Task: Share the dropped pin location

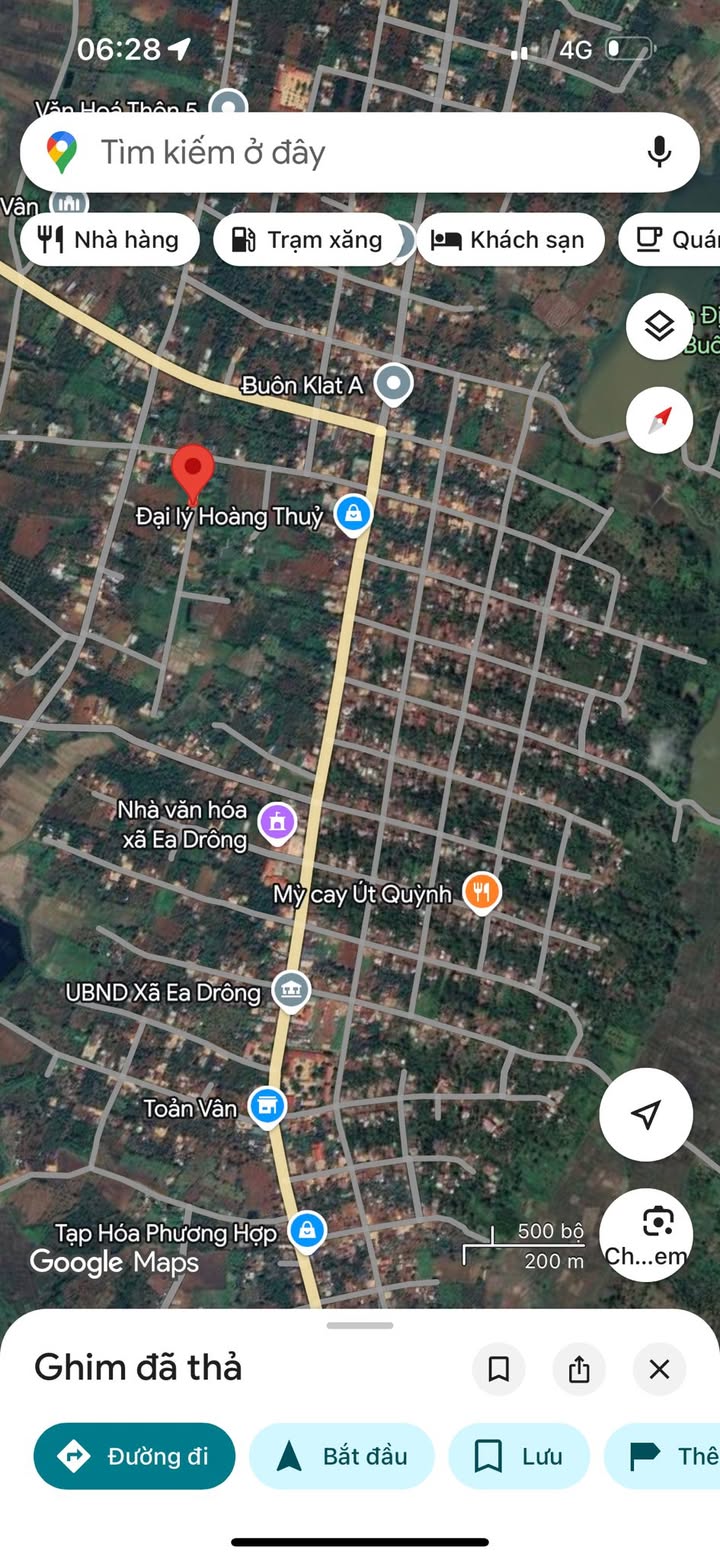Action: click(x=579, y=1369)
